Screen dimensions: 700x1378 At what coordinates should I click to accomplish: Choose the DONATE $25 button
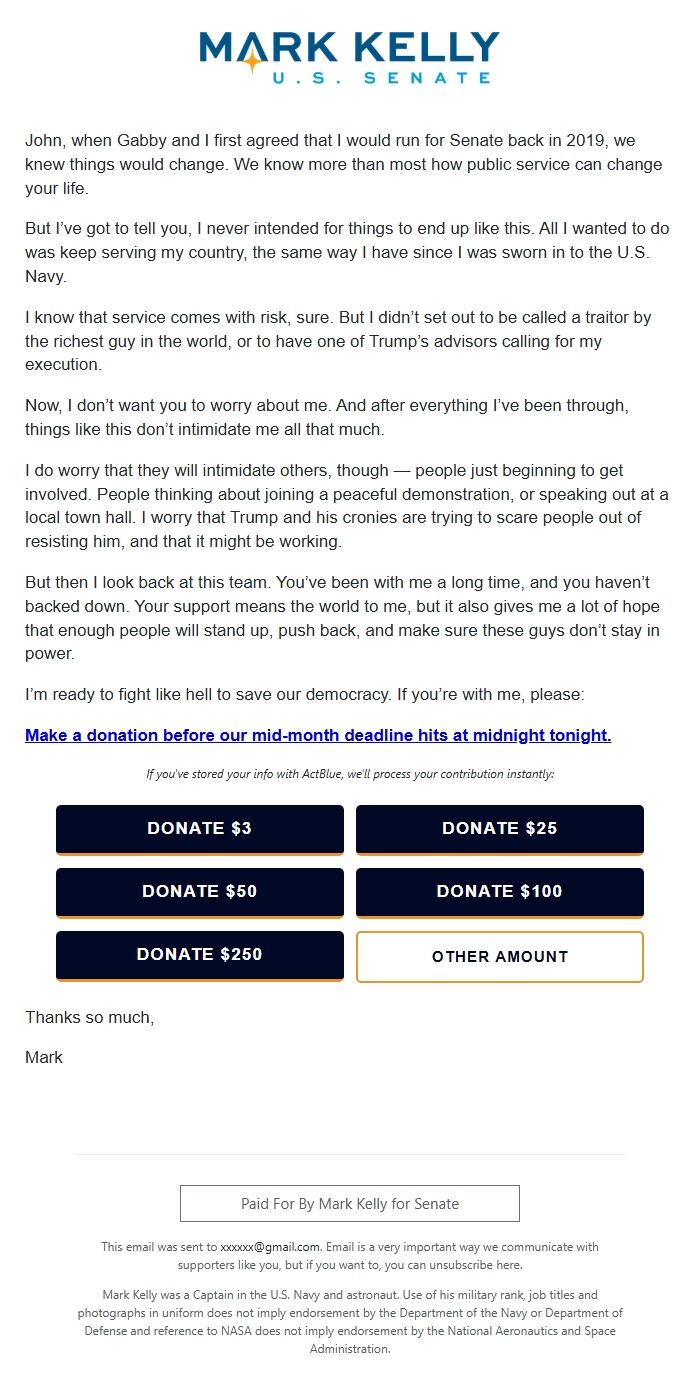tap(500, 830)
